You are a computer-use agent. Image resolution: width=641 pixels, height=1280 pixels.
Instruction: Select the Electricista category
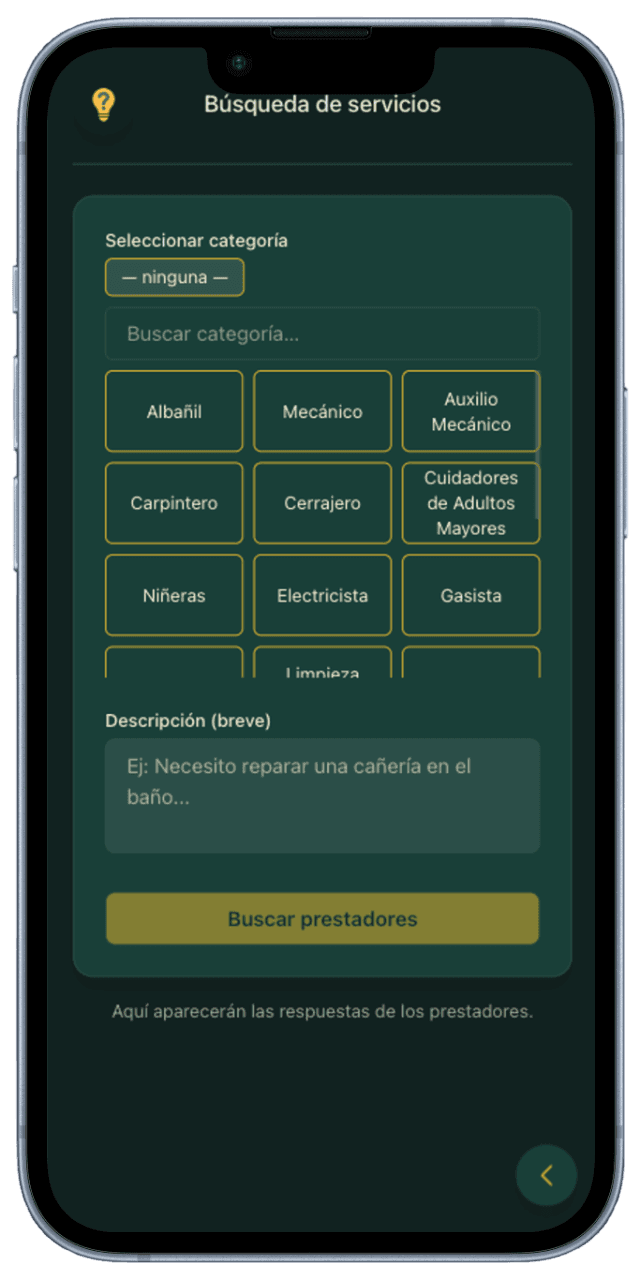[322, 595]
